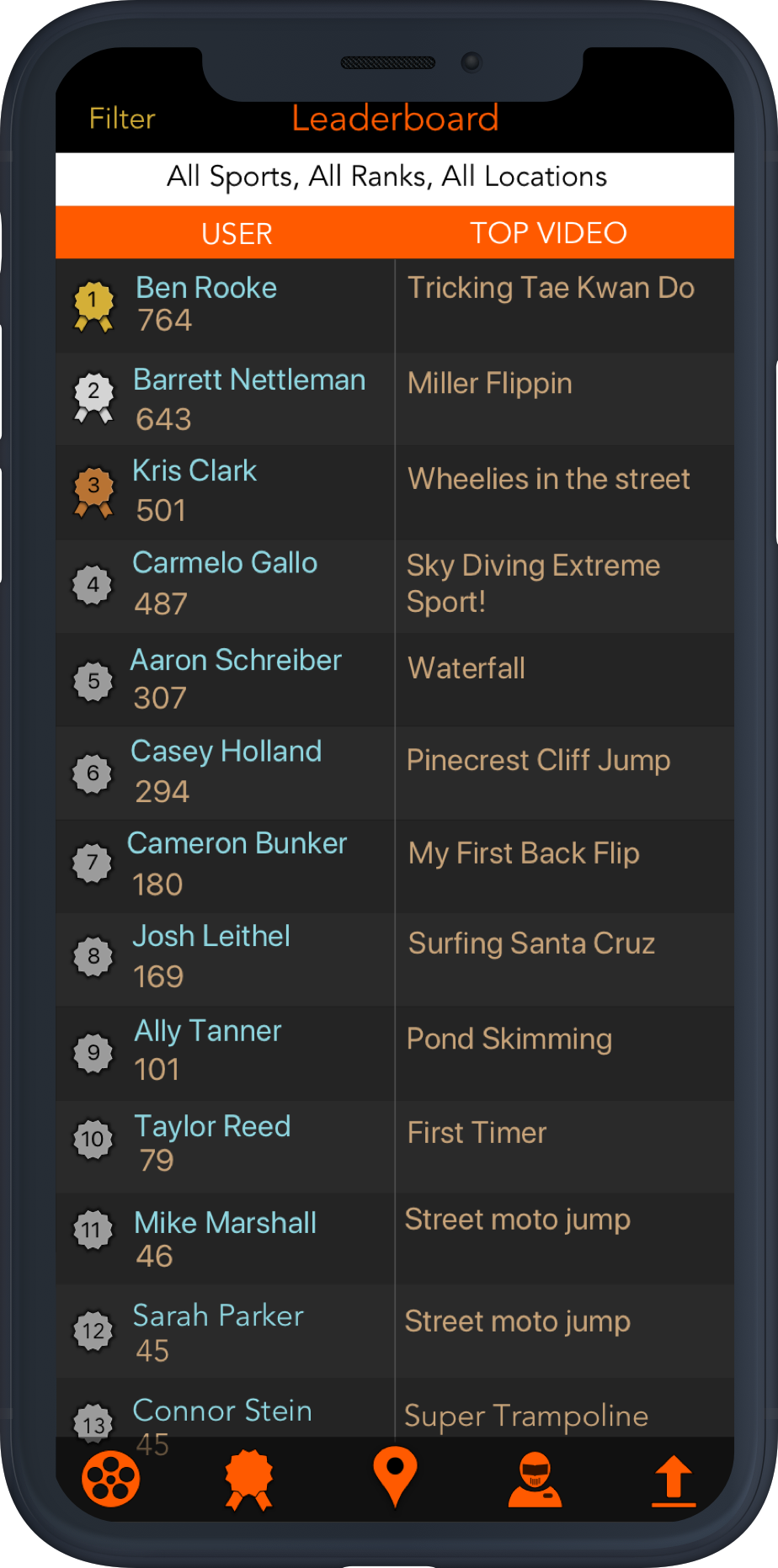Play the Tricking Tae Kwan Do video

pyautogui.click(x=551, y=288)
